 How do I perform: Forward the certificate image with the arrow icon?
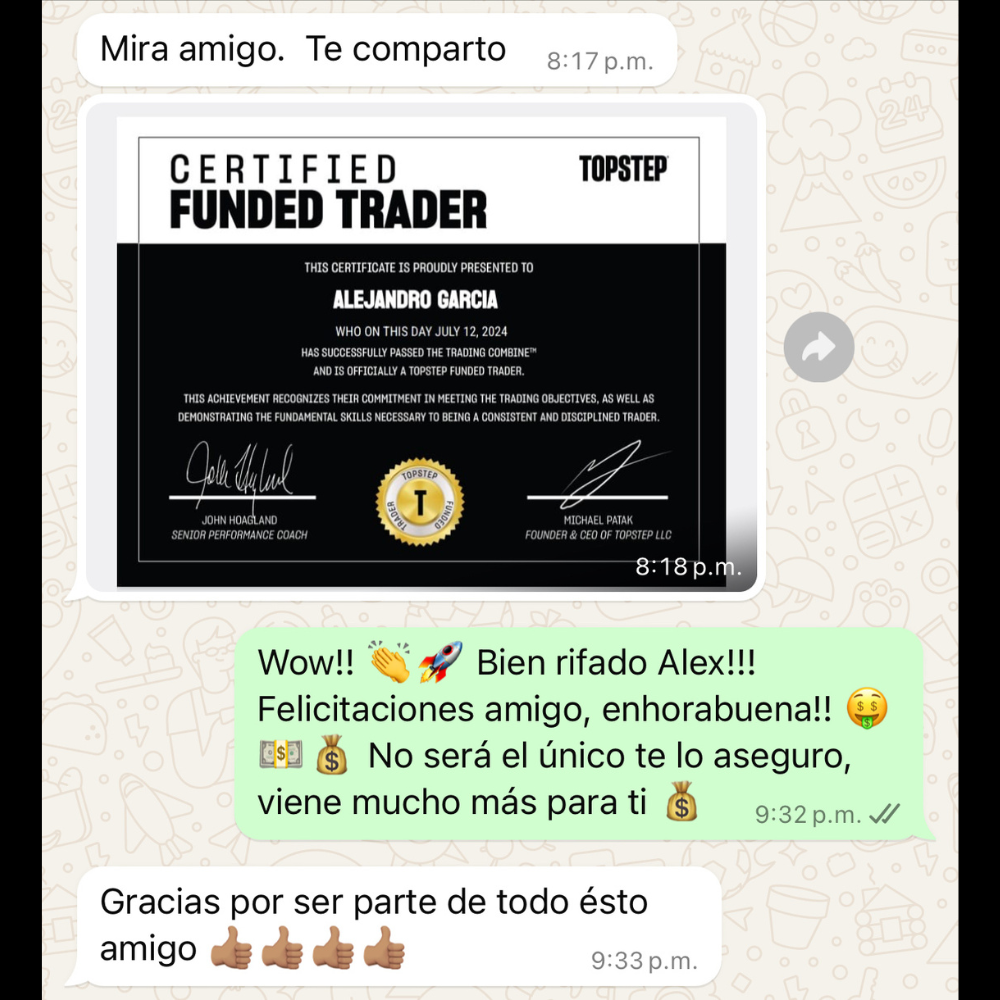tap(819, 348)
